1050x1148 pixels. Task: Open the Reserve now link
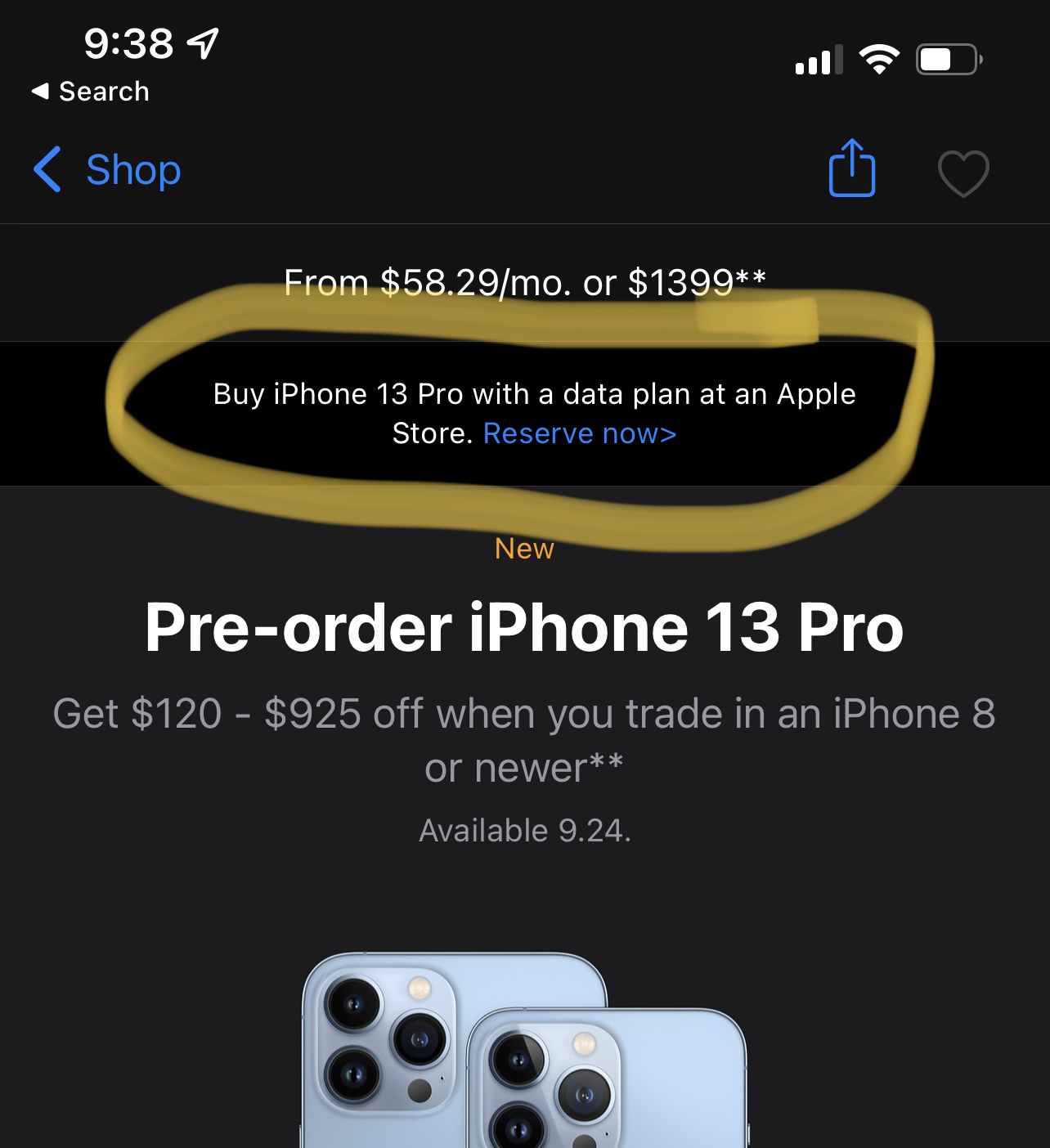[579, 433]
